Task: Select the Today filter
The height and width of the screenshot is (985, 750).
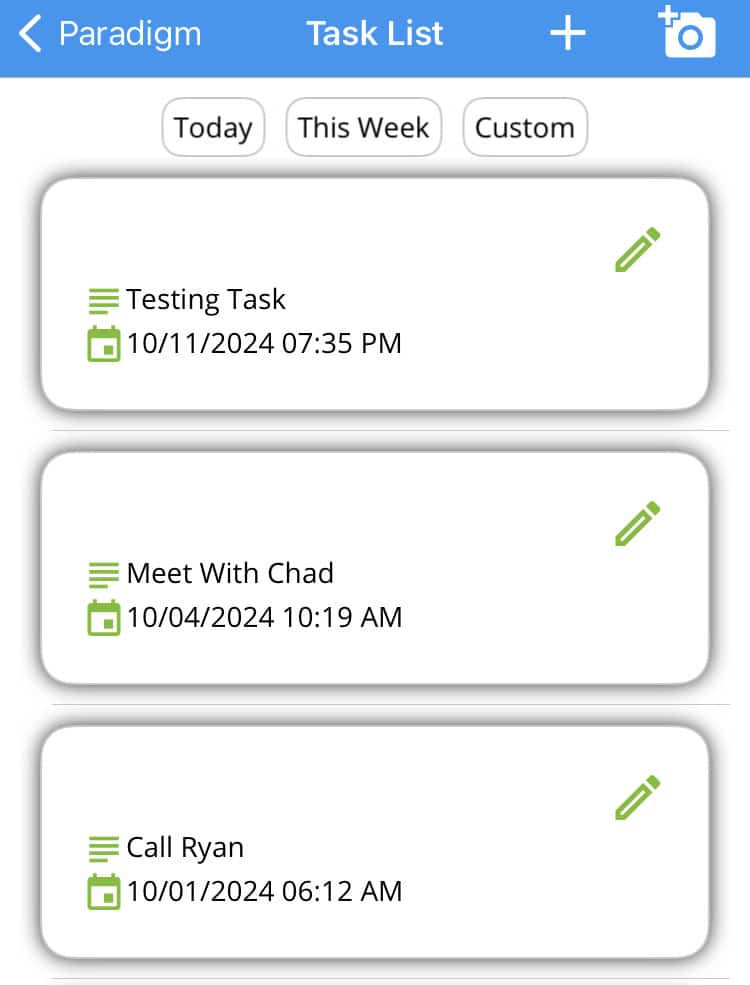Action: pyautogui.click(x=213, y=127)
